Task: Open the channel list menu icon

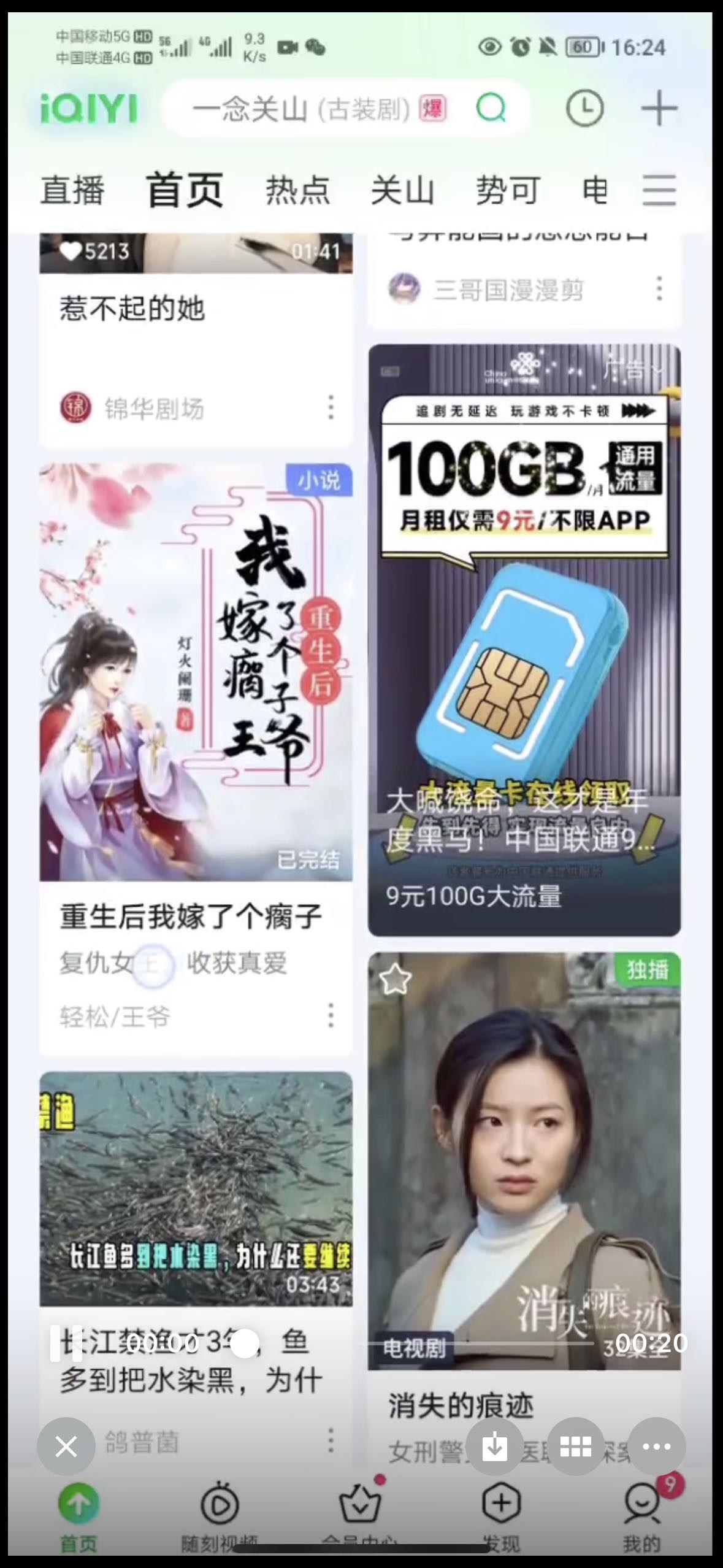Action: click(x=659, y=190)
